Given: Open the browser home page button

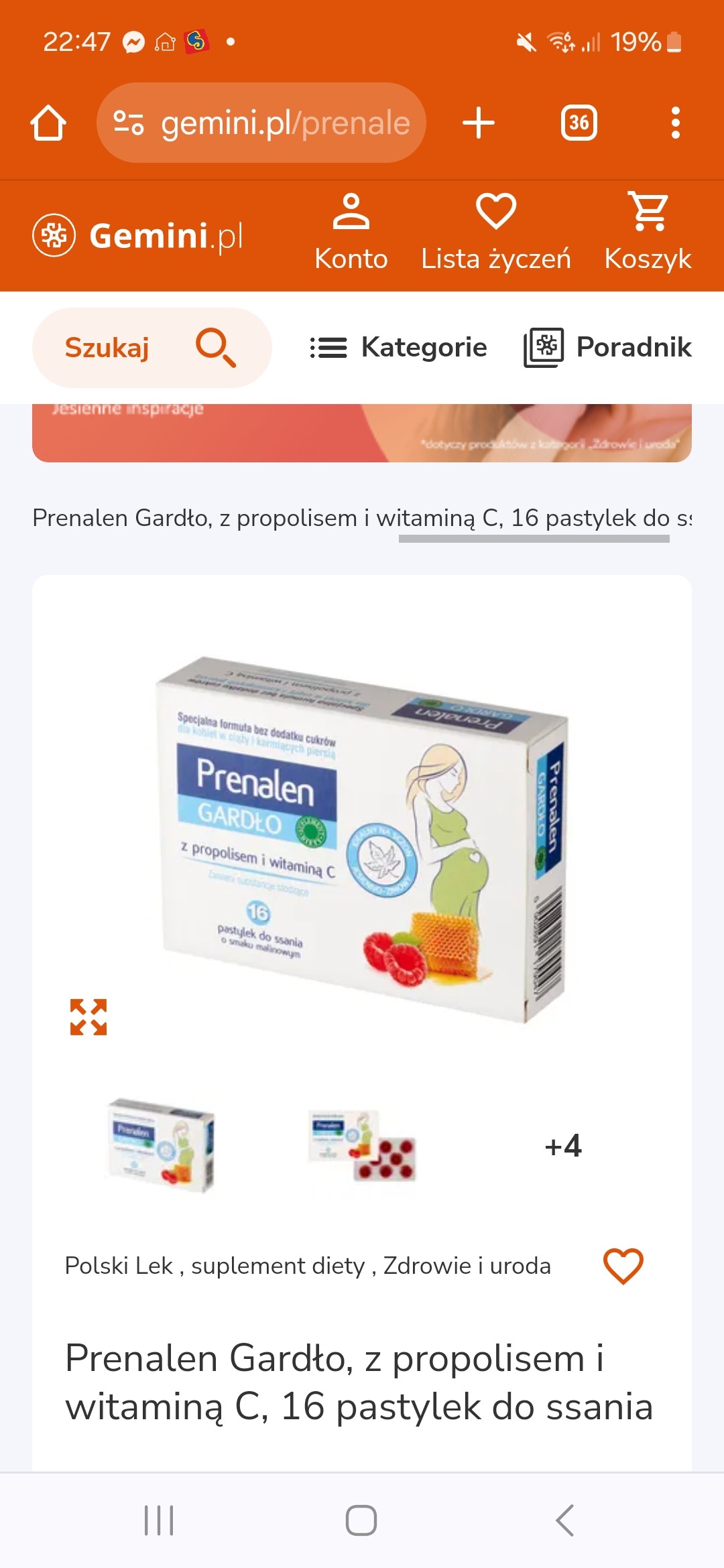Looking at the screenshot, I should [x=48, y=123].
